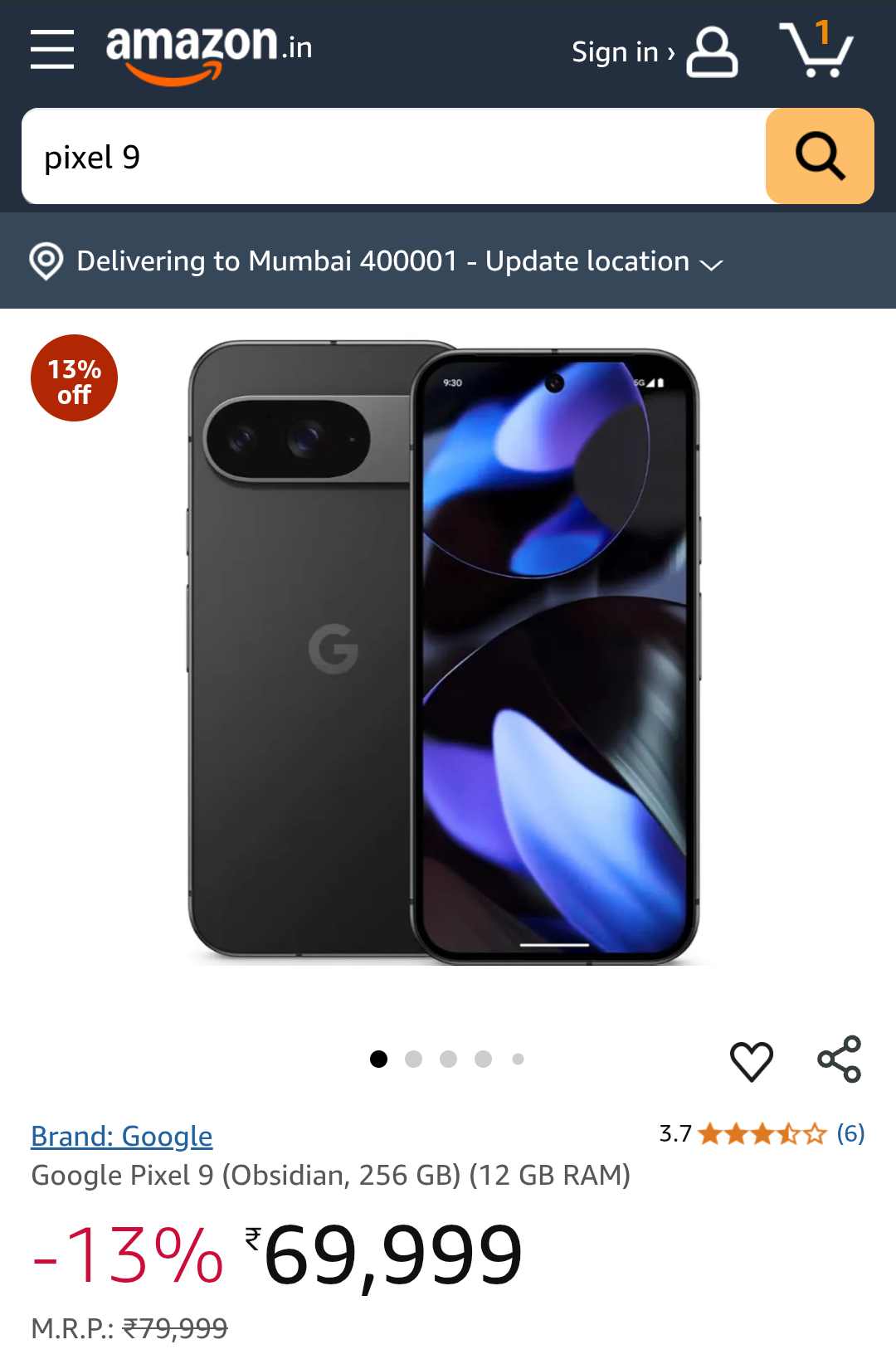Open the hamburger menu
This screenshot has height=1359, width=896.
pos(52,49)
